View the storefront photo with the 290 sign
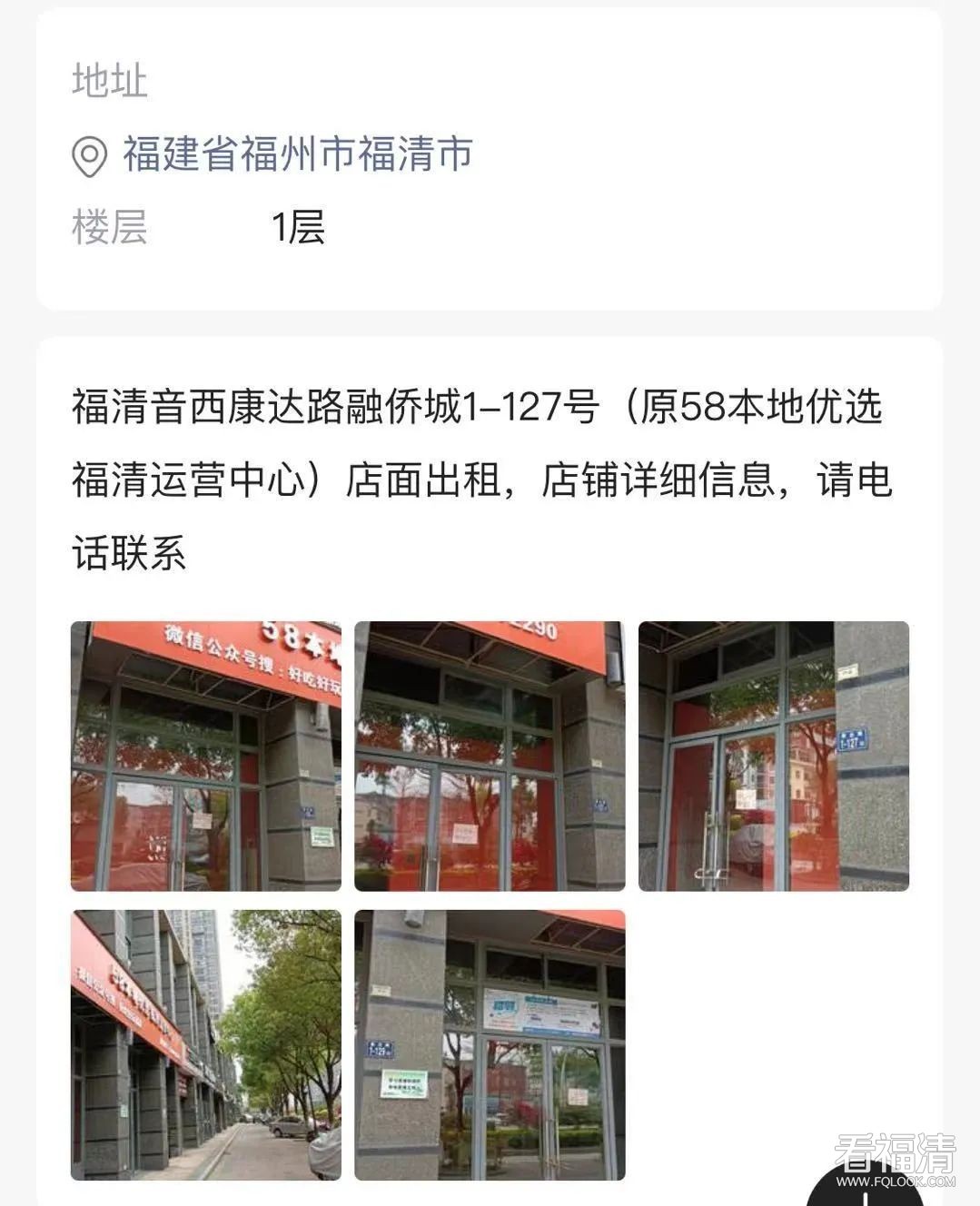Screen dimensions: 980x1206 (490, 756)
